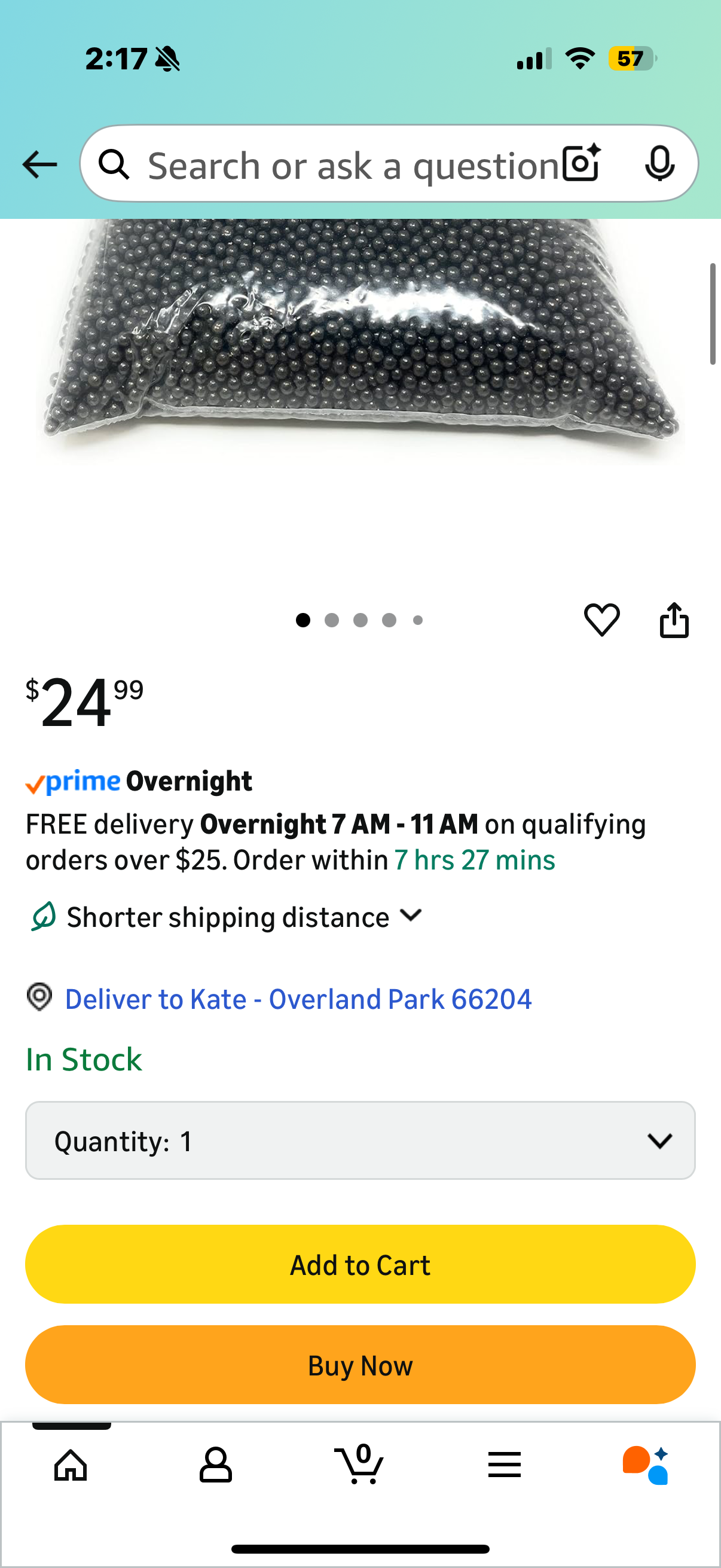Expand Shorter shipping distance details
721x1568 pixels.
point(411,916)
